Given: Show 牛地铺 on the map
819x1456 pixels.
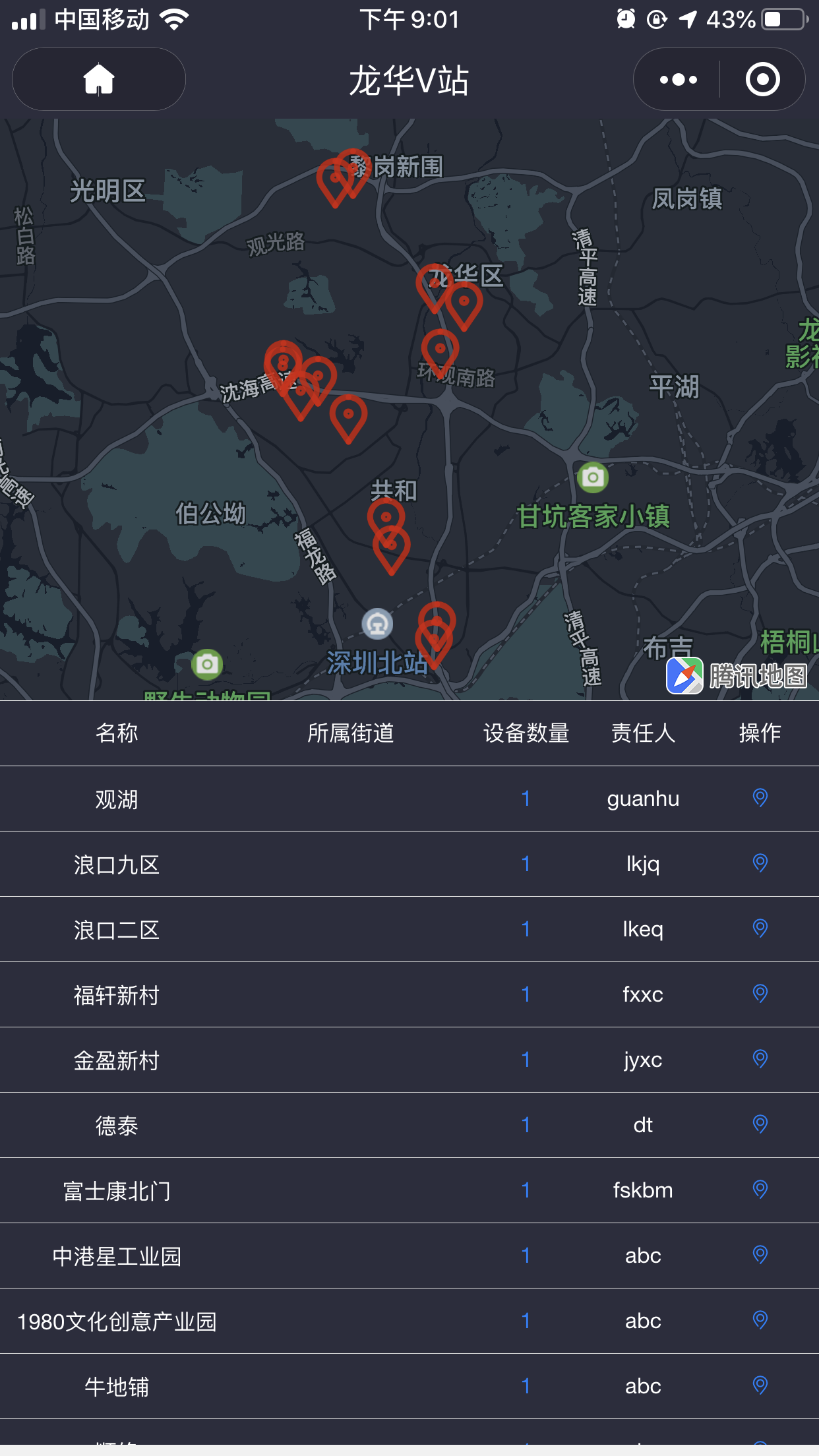Looking at the screenshot, I should click(760, 1385).
